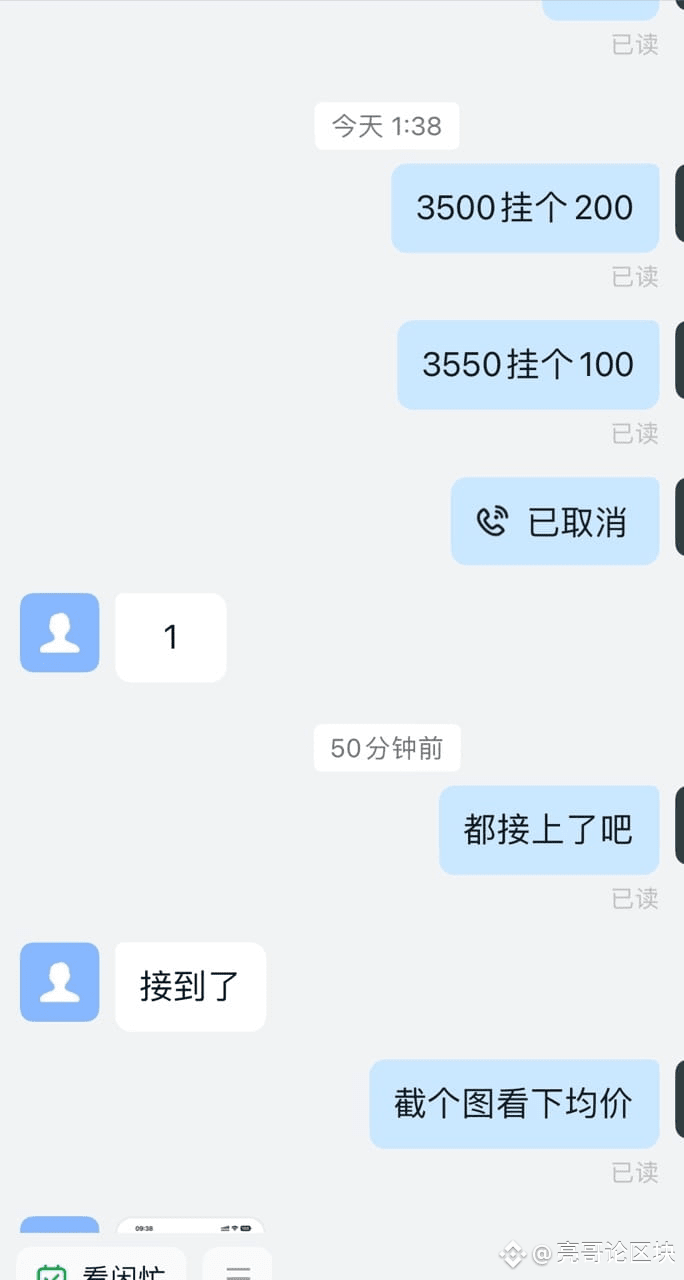The height and width of the screenshot is (1280, 684).
Task: Tap the 看闲忙 shortcut button
Action: (x=101, y=1266)
